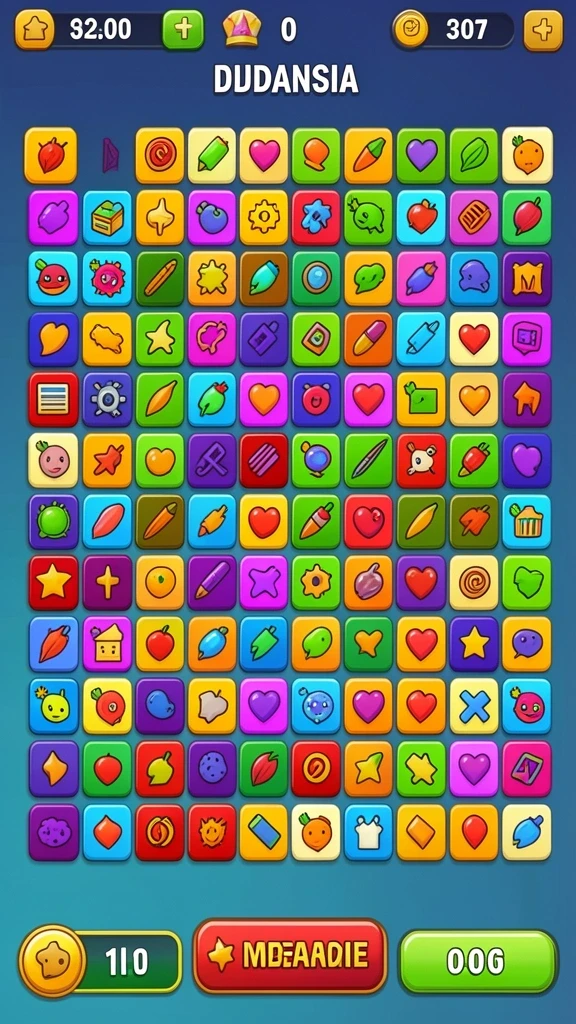Tap the red MDEAADIE button
Screen dimensions: 576x1024
click(x=290, y=956)
